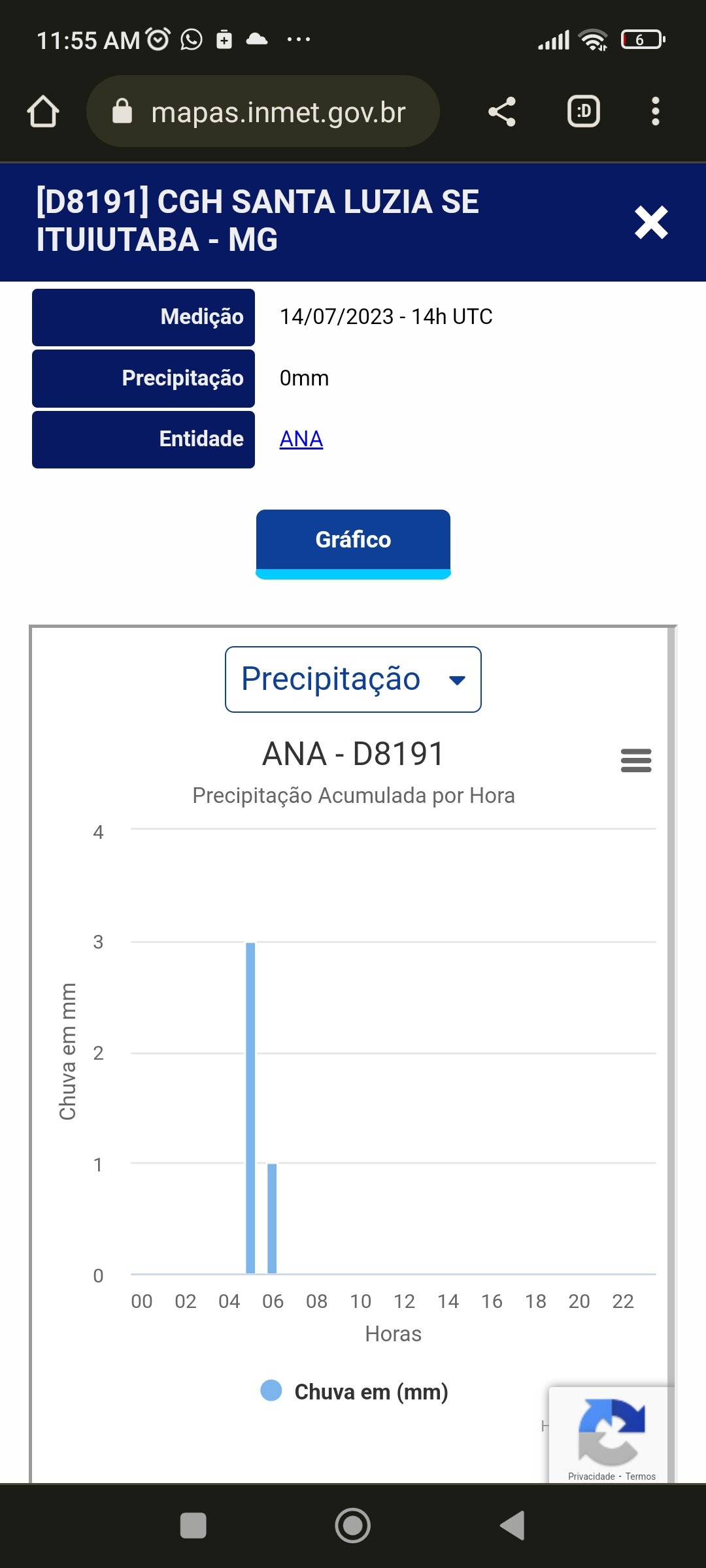This screenshot has width=706, height=1568.
Task: Open the browser tabs switcher
Action: tap(584, 112)
